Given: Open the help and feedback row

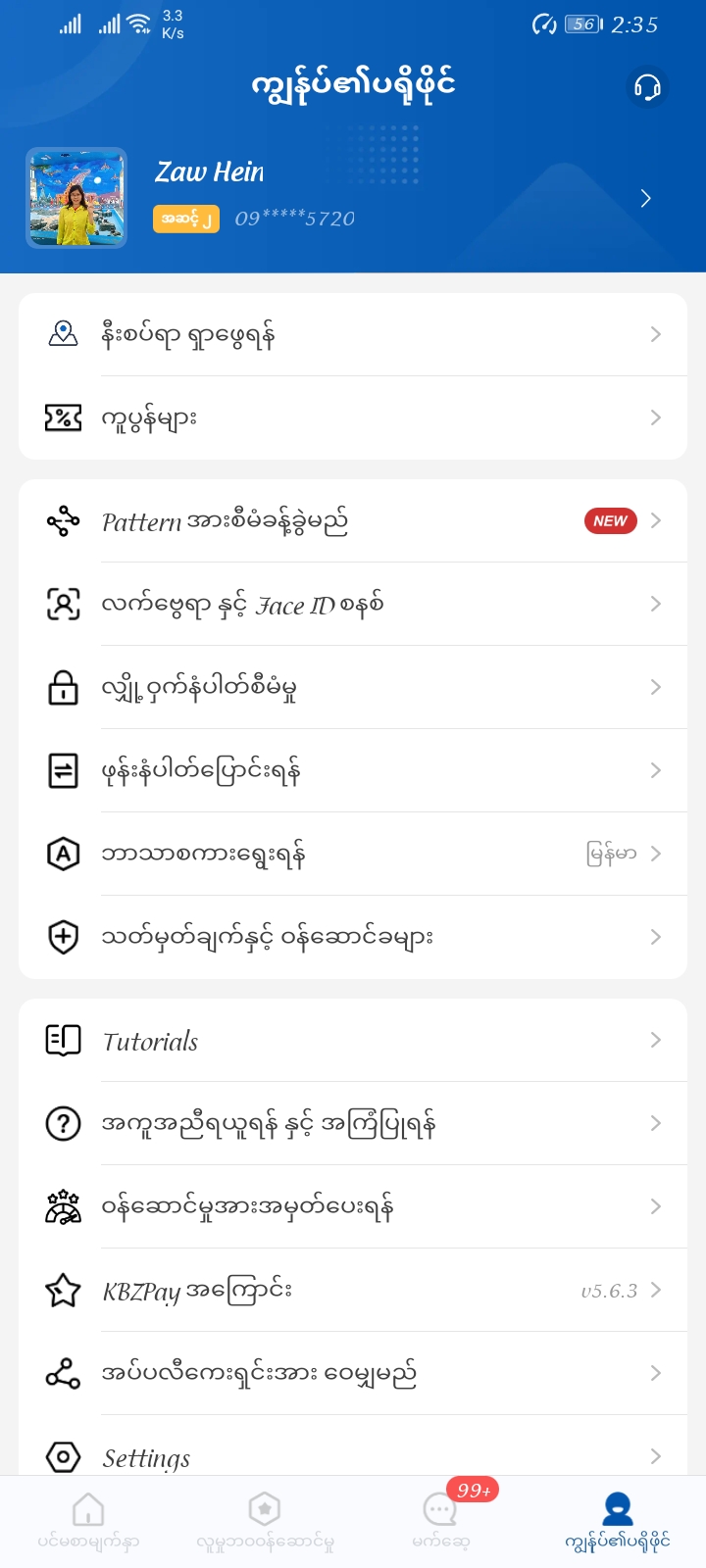Looking at the screenshot, I should pos(353,1124).
